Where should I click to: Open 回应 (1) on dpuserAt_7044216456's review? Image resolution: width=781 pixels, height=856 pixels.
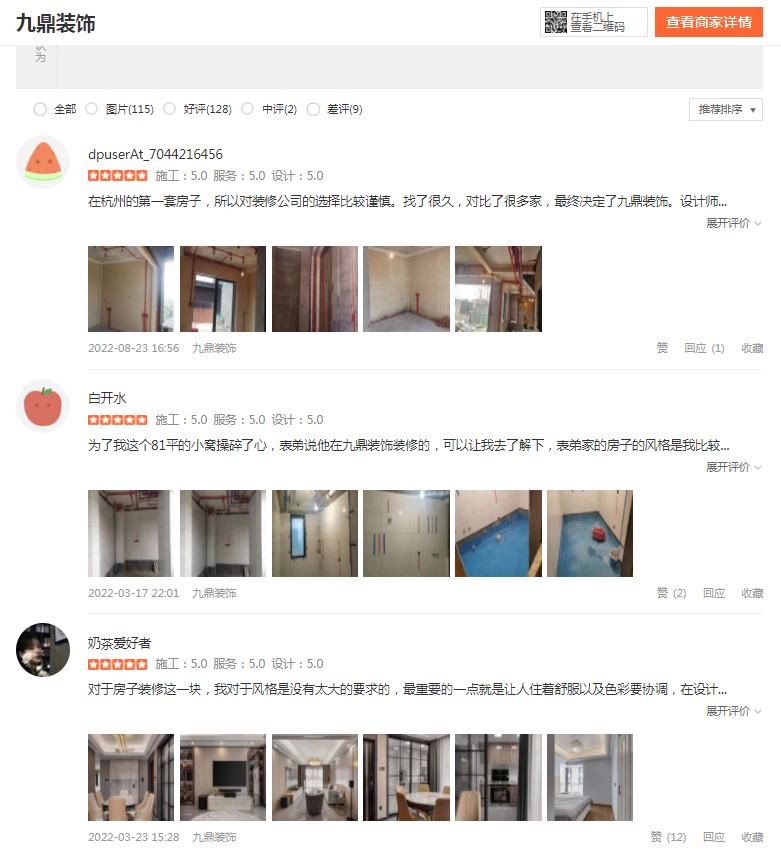704,348
